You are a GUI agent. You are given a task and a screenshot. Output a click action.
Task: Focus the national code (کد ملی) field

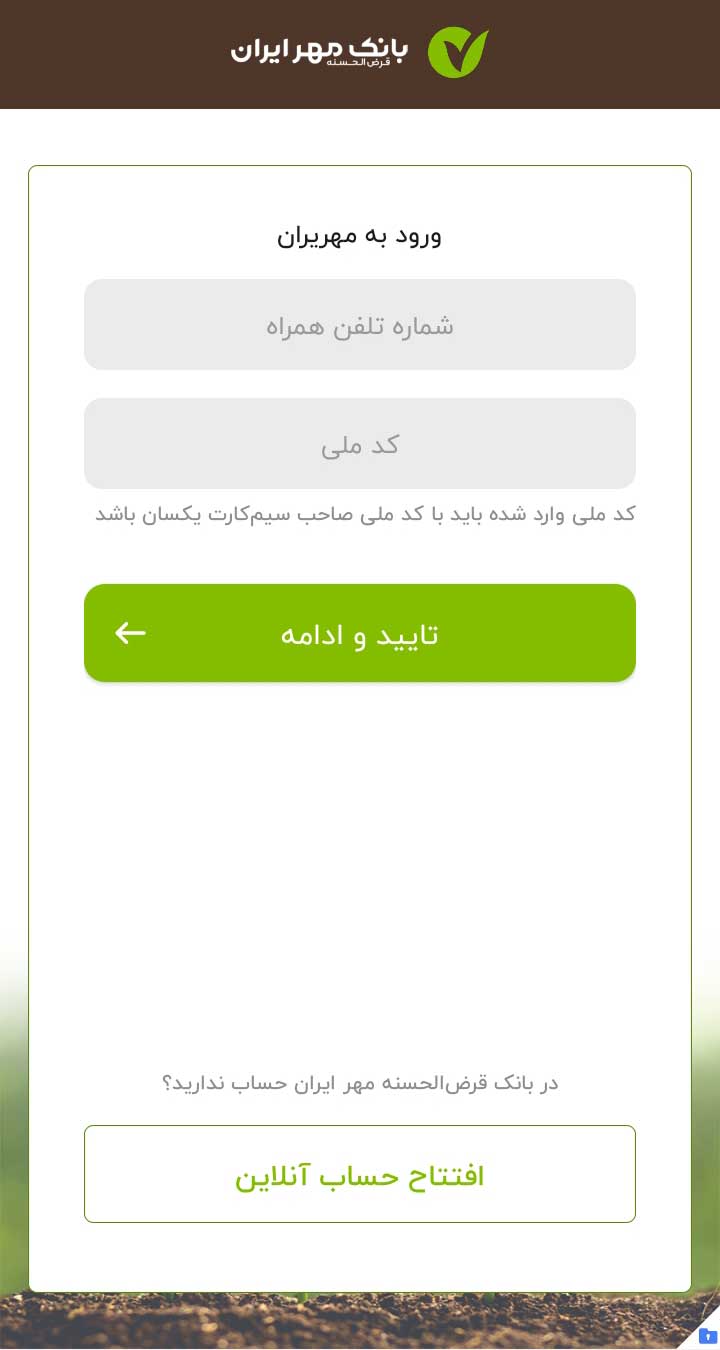click(360, 444)
